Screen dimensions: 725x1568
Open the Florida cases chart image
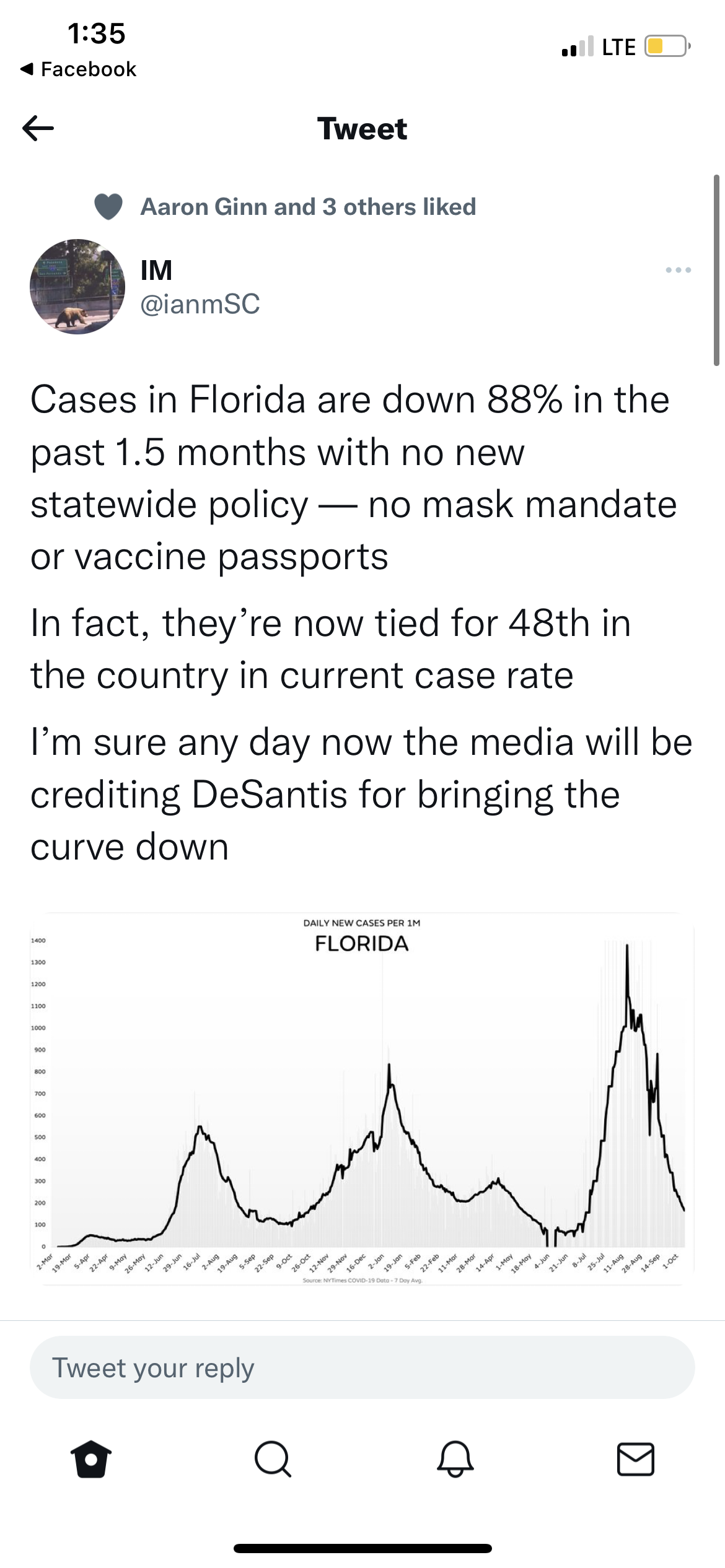click(x=362, y=1099)
